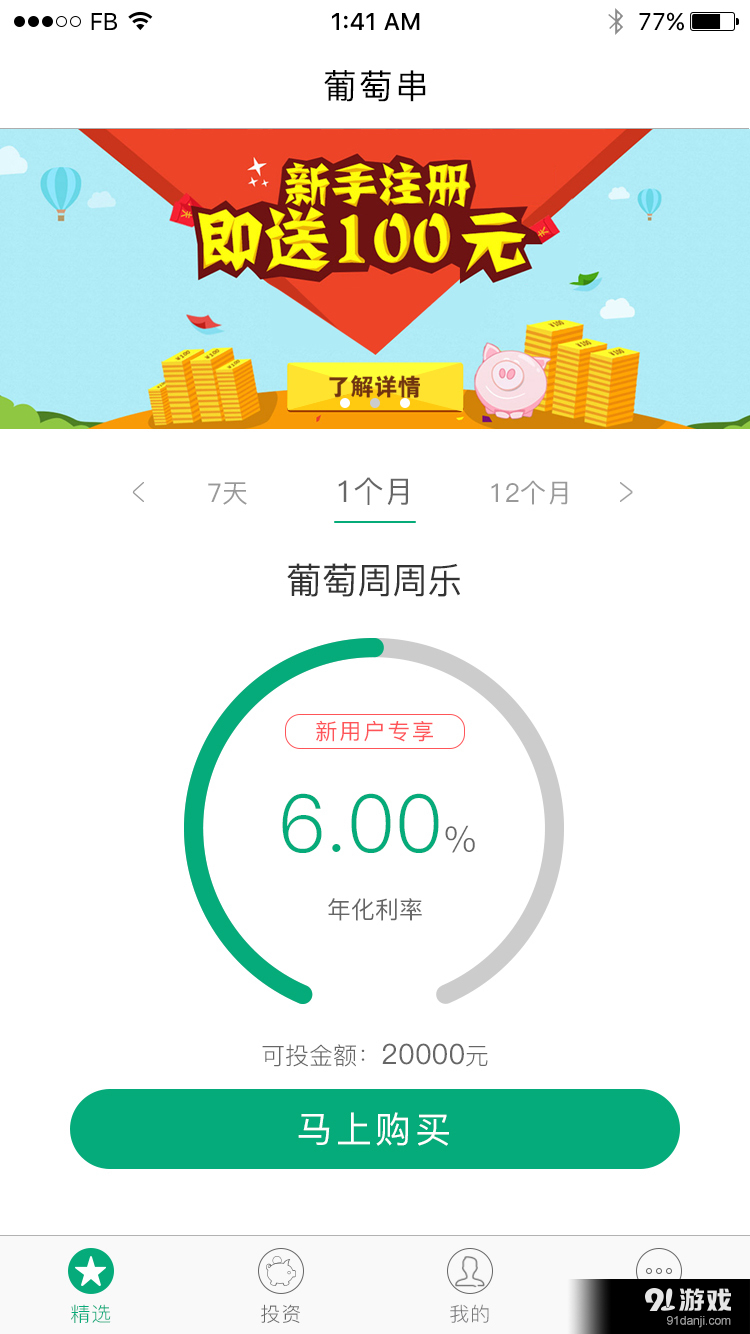750x1334 pixels.
Task: Click the right chevron beside 12个月
Action: pyautogui.click(x=626, y=492)
